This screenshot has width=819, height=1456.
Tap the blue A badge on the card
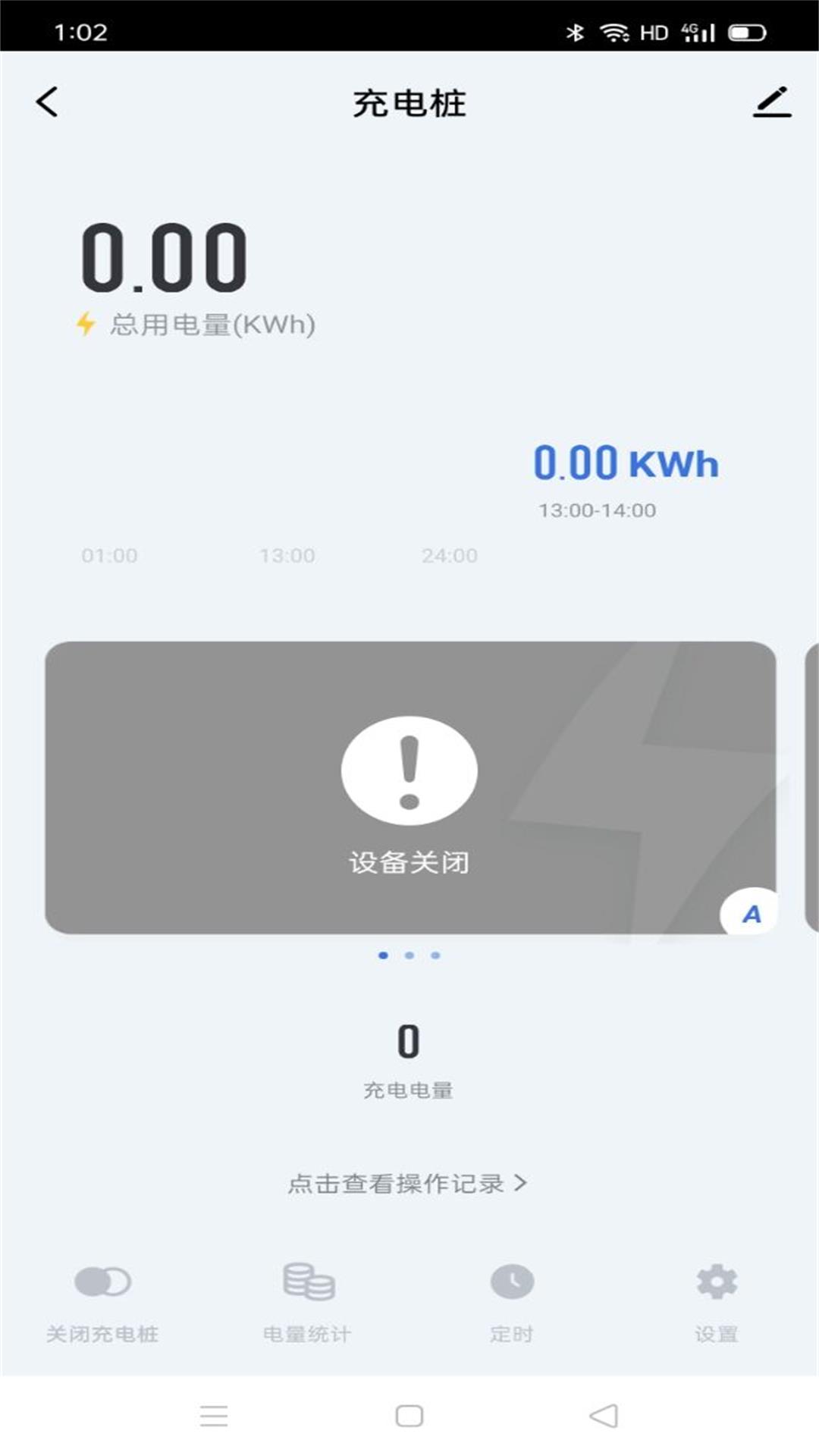point(751,913)
